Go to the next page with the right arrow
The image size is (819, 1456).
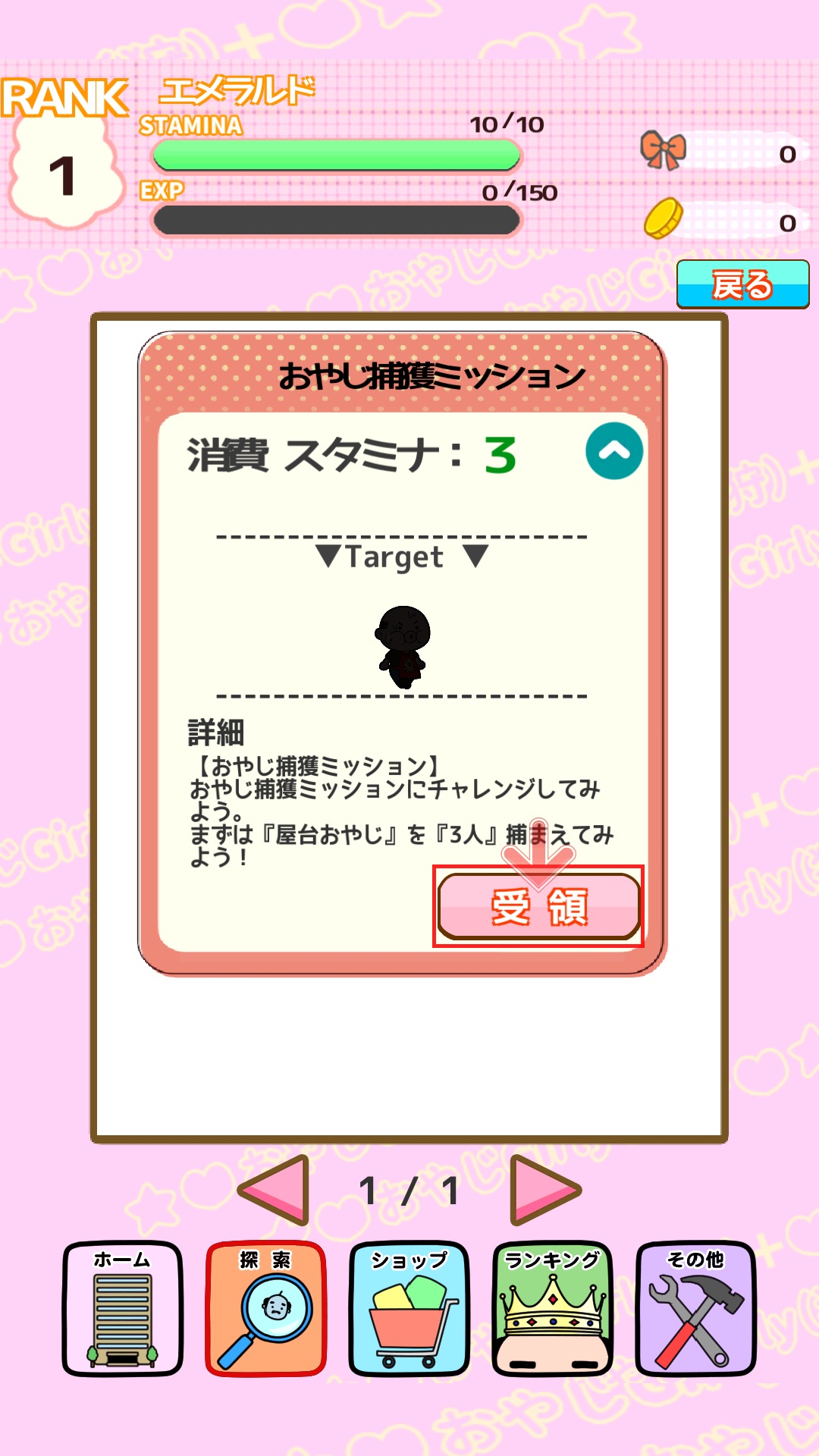544,1190
